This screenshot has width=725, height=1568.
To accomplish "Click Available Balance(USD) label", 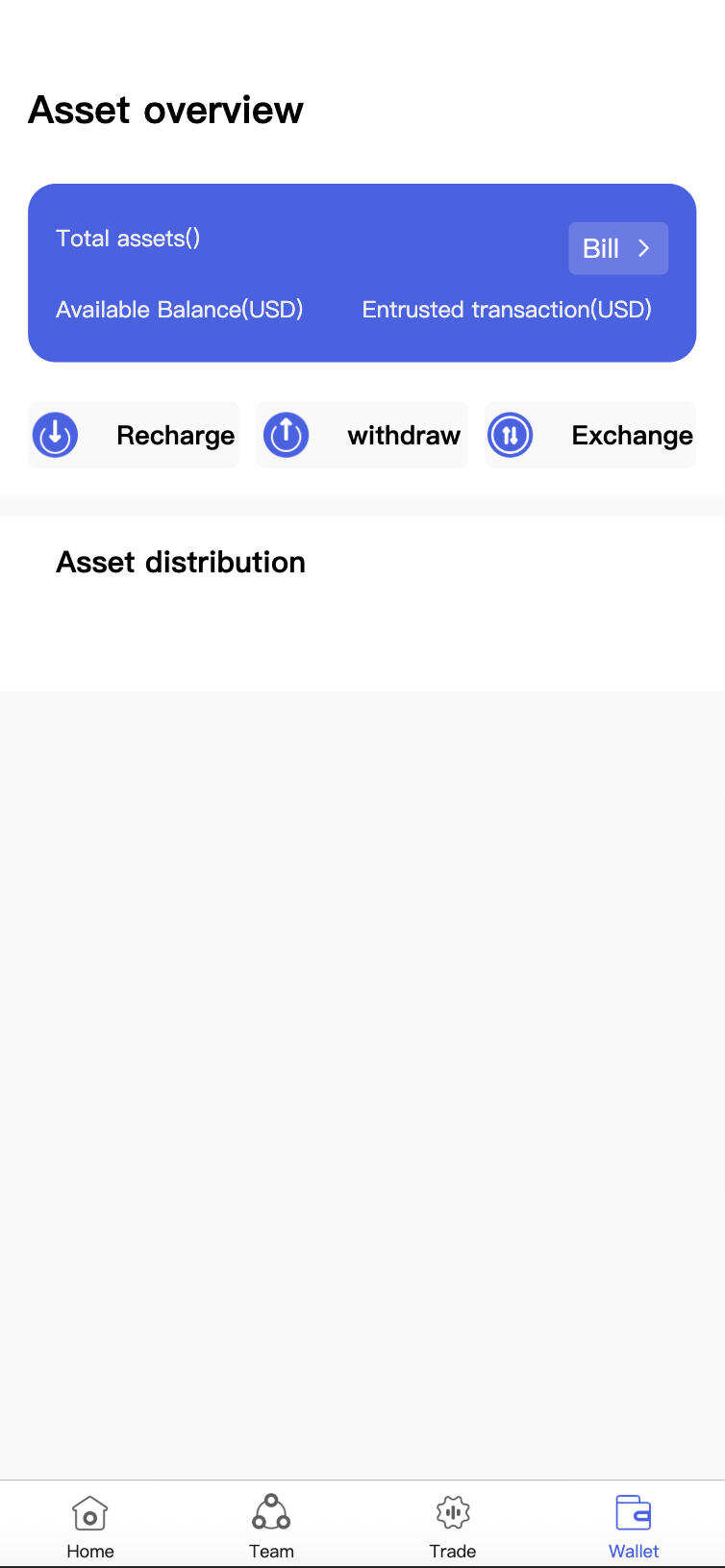I will (179, 310).
